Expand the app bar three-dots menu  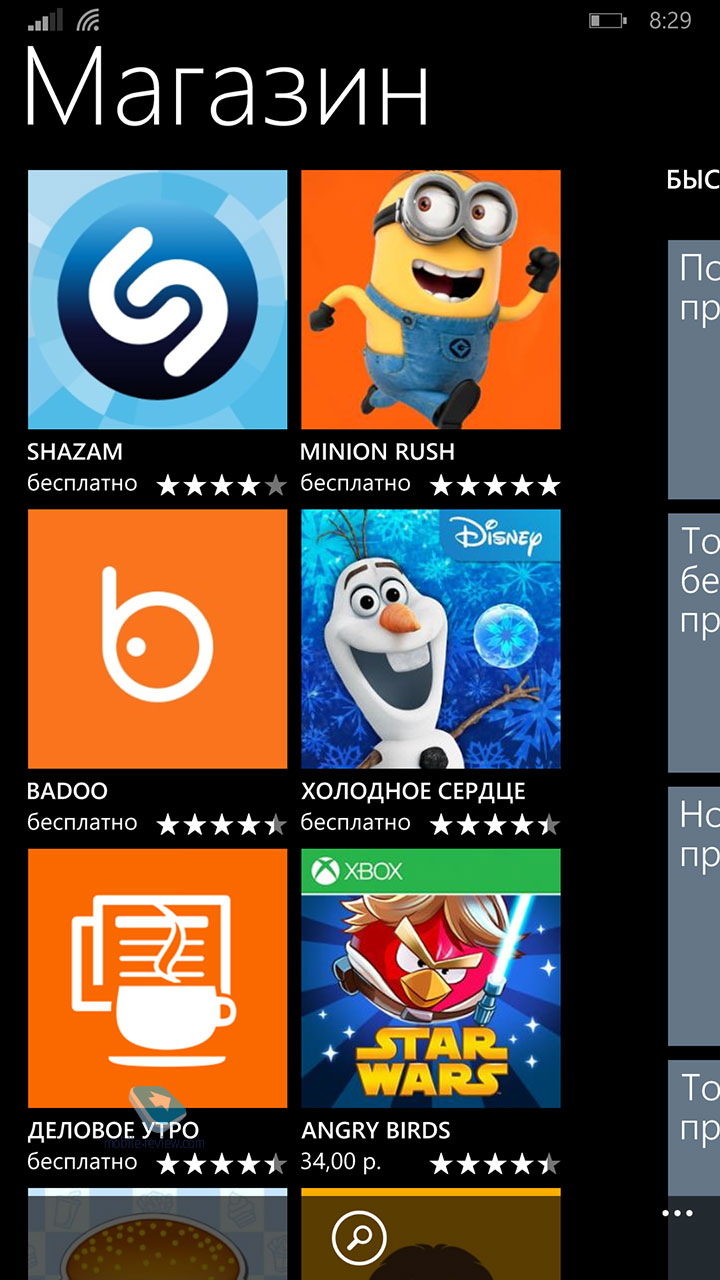click(x=677, y=1213)
